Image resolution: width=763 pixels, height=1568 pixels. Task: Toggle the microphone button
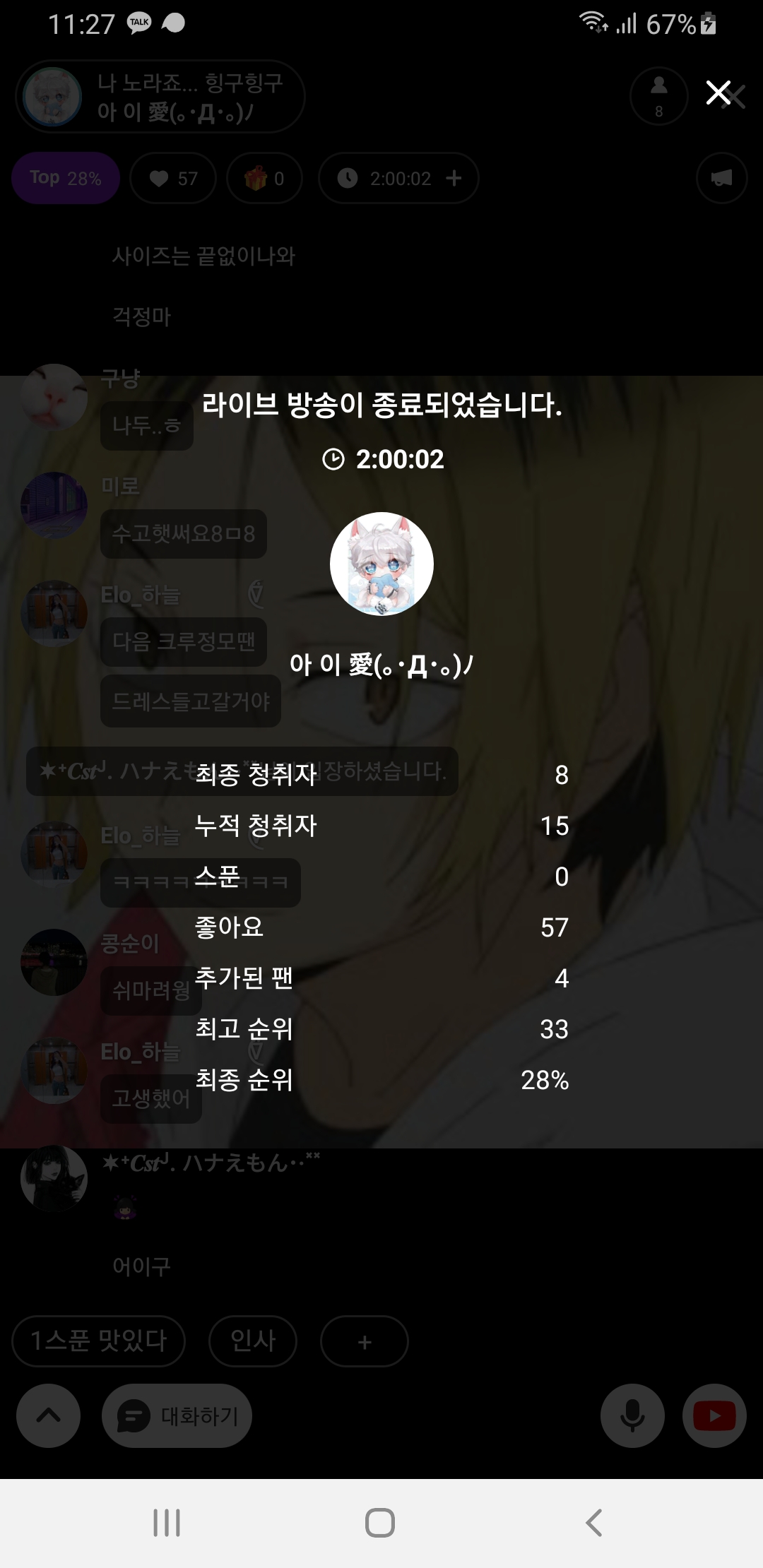click(632, 1415)
